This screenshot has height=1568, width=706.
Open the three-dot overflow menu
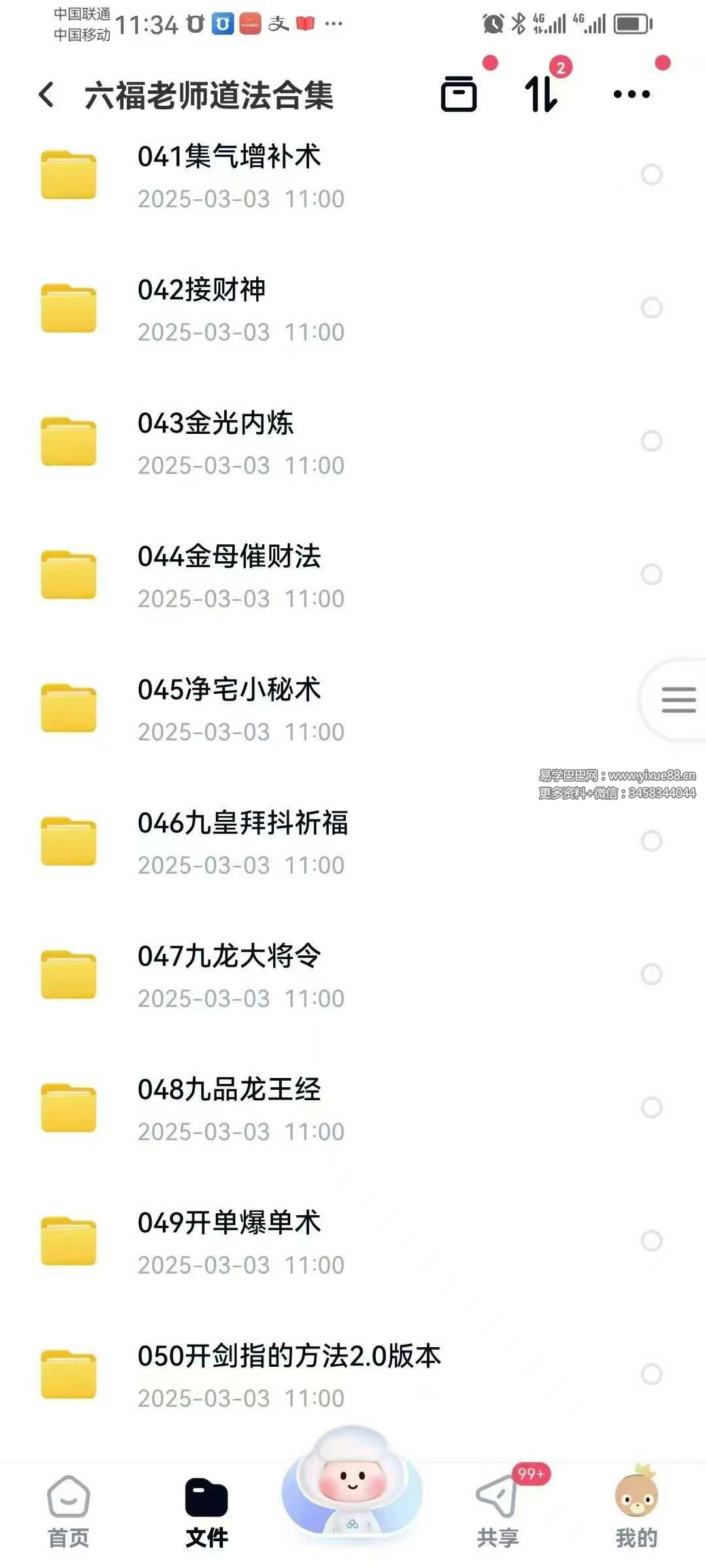[631, 95]
